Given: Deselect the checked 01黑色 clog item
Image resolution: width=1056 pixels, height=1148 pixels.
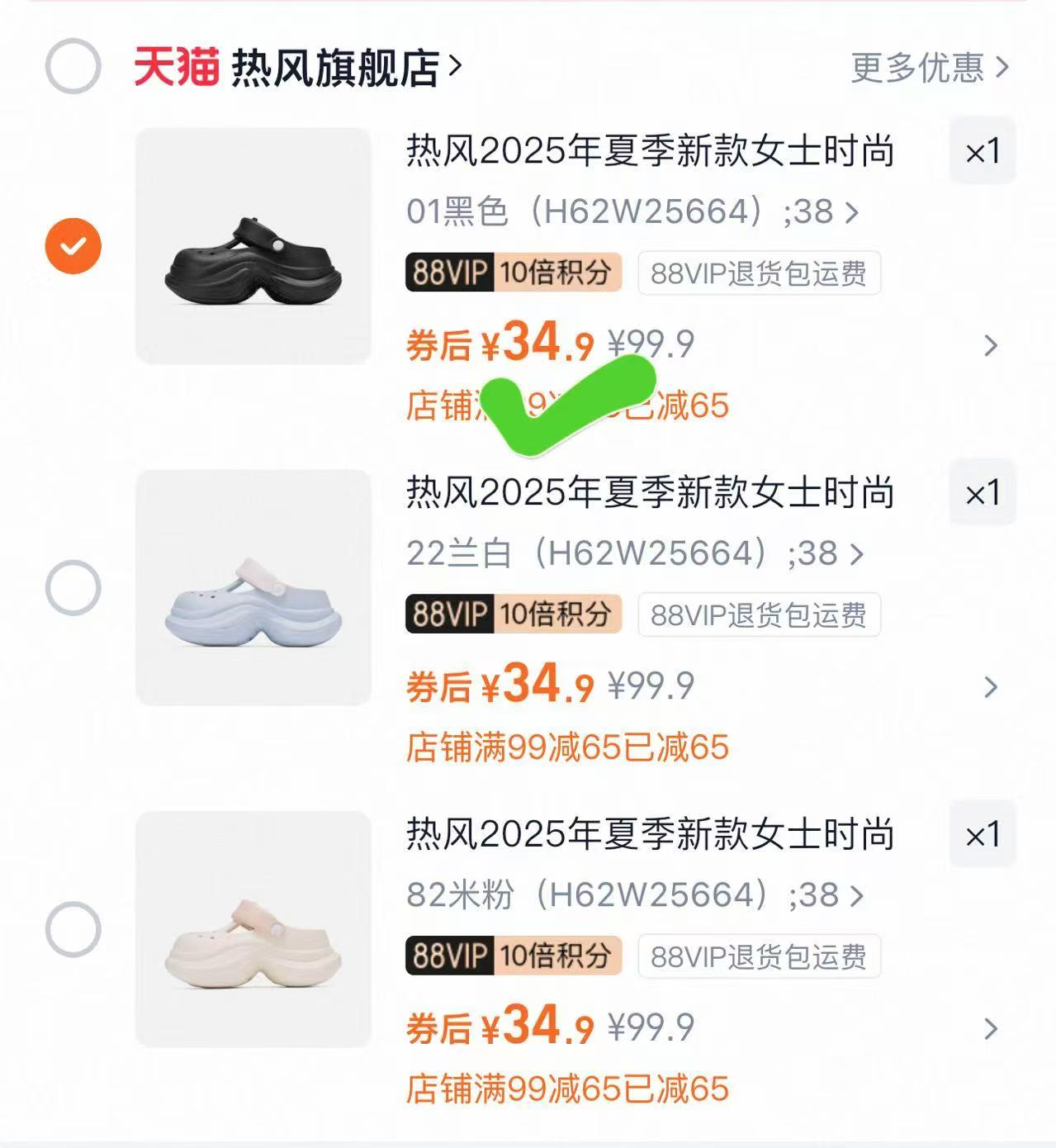Looking at the screenshot, I should 73,244.
